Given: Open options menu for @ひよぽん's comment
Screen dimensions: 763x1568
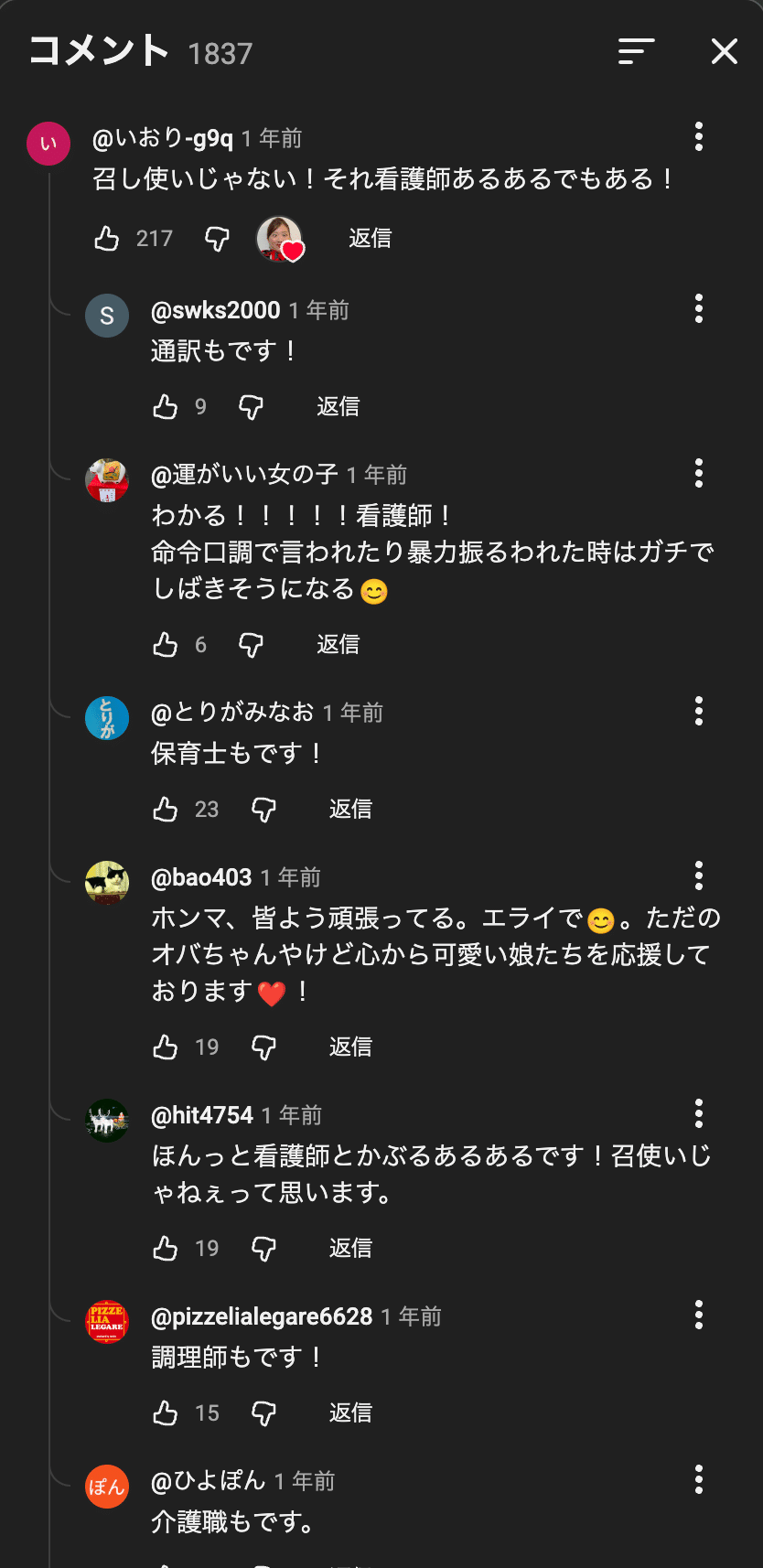Looking at the screenshot, I should [x=698, y=1479].
